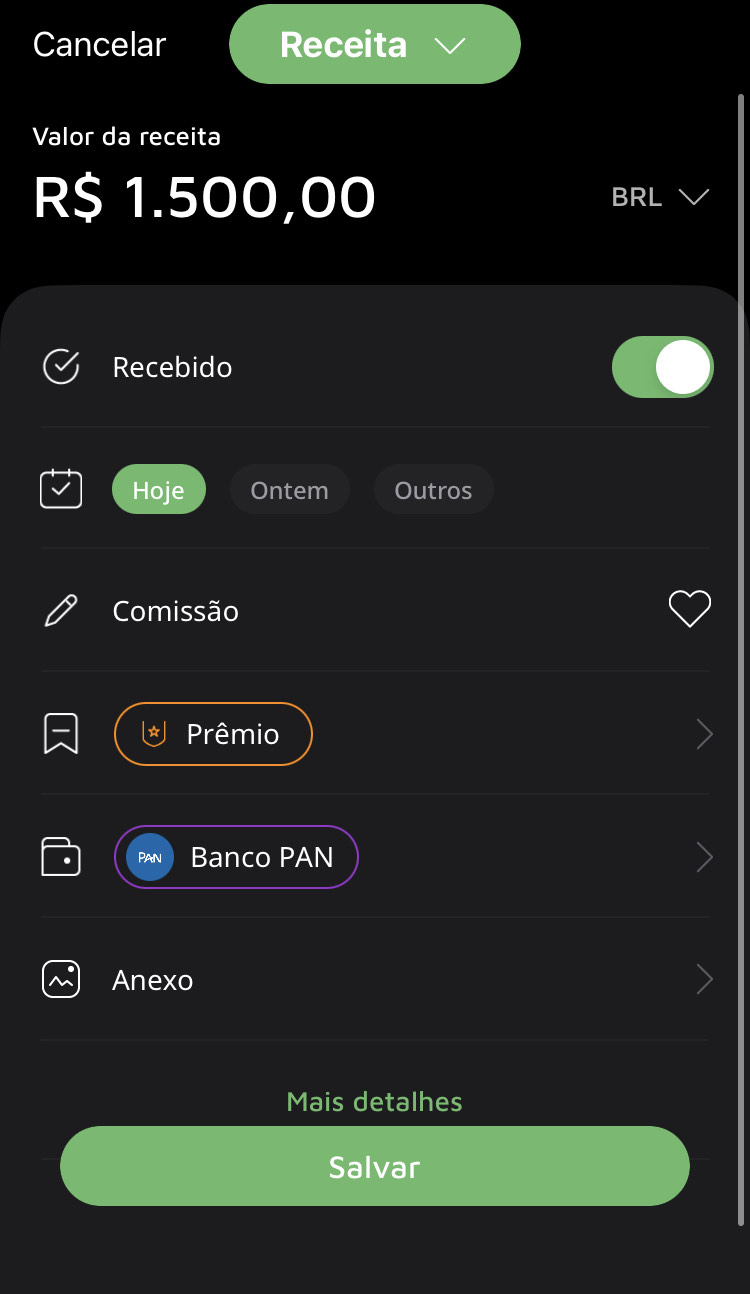The image size is (750, 1294).
Task: Mark this entry as favorite with the heart
Action: (689, 609)
